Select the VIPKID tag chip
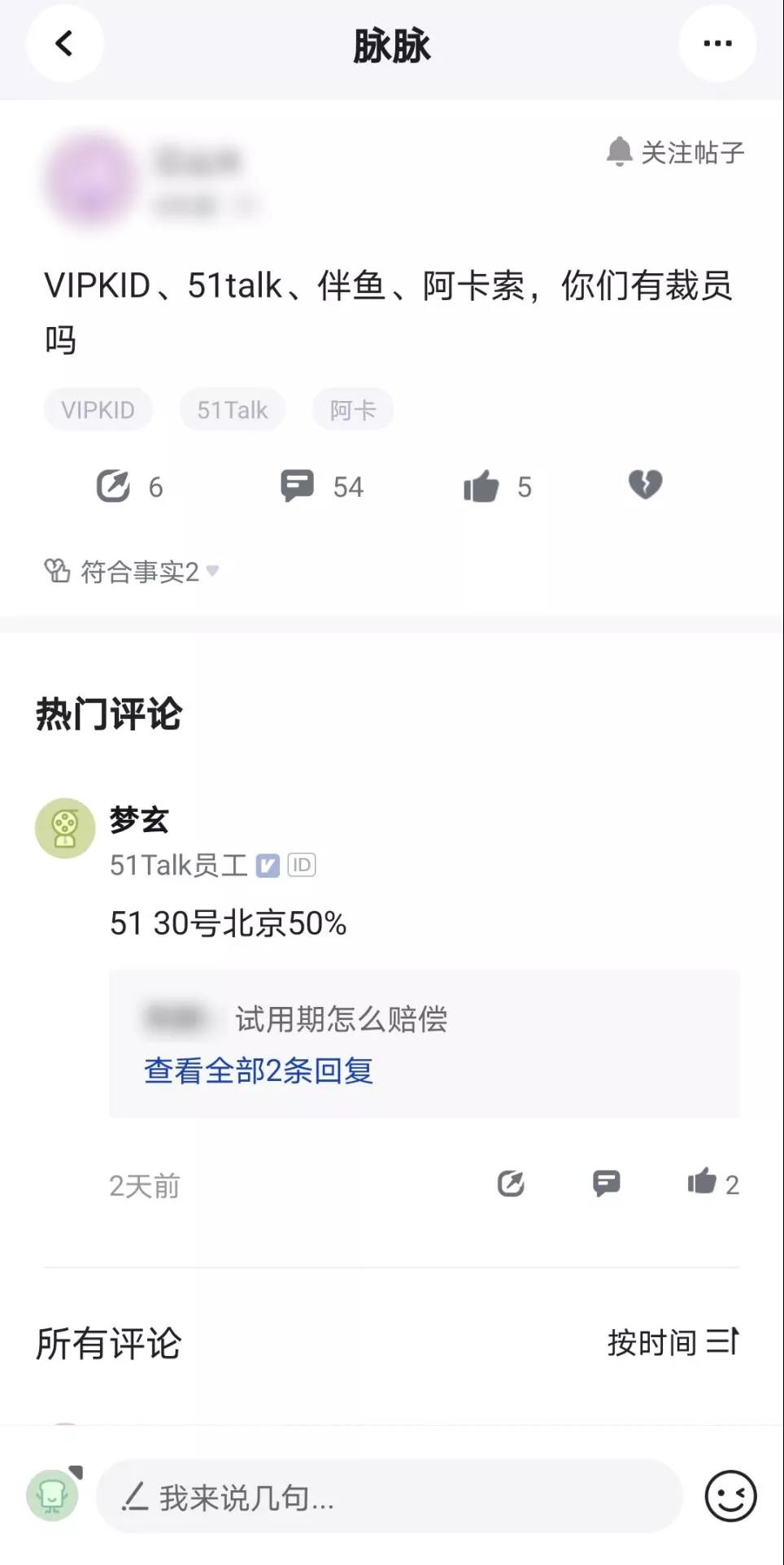The width and height of the screenshot is (784, 1565). [x=98, y=410]
